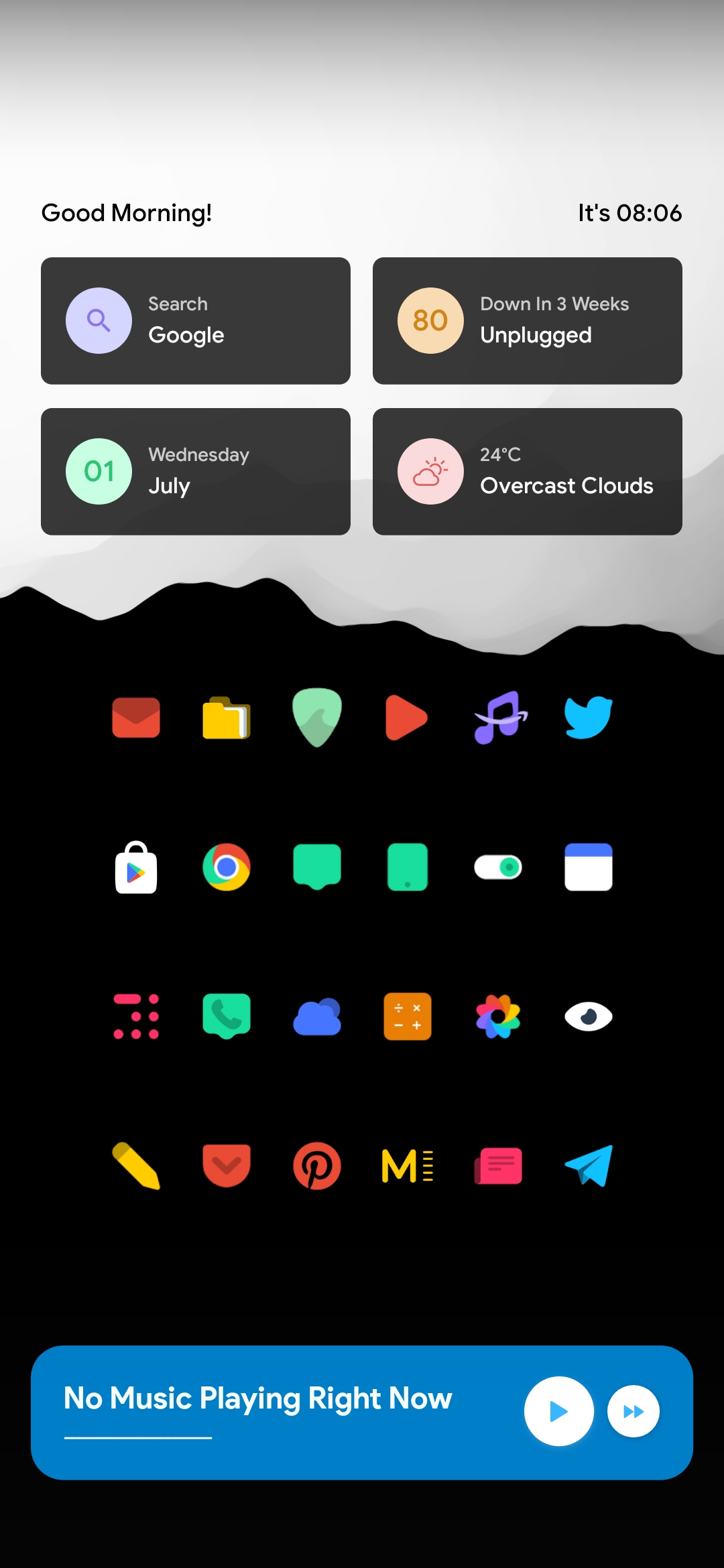Launch the Calculator app
724x1568 pixels.
pyautogui.click(x=408, y=1017)
